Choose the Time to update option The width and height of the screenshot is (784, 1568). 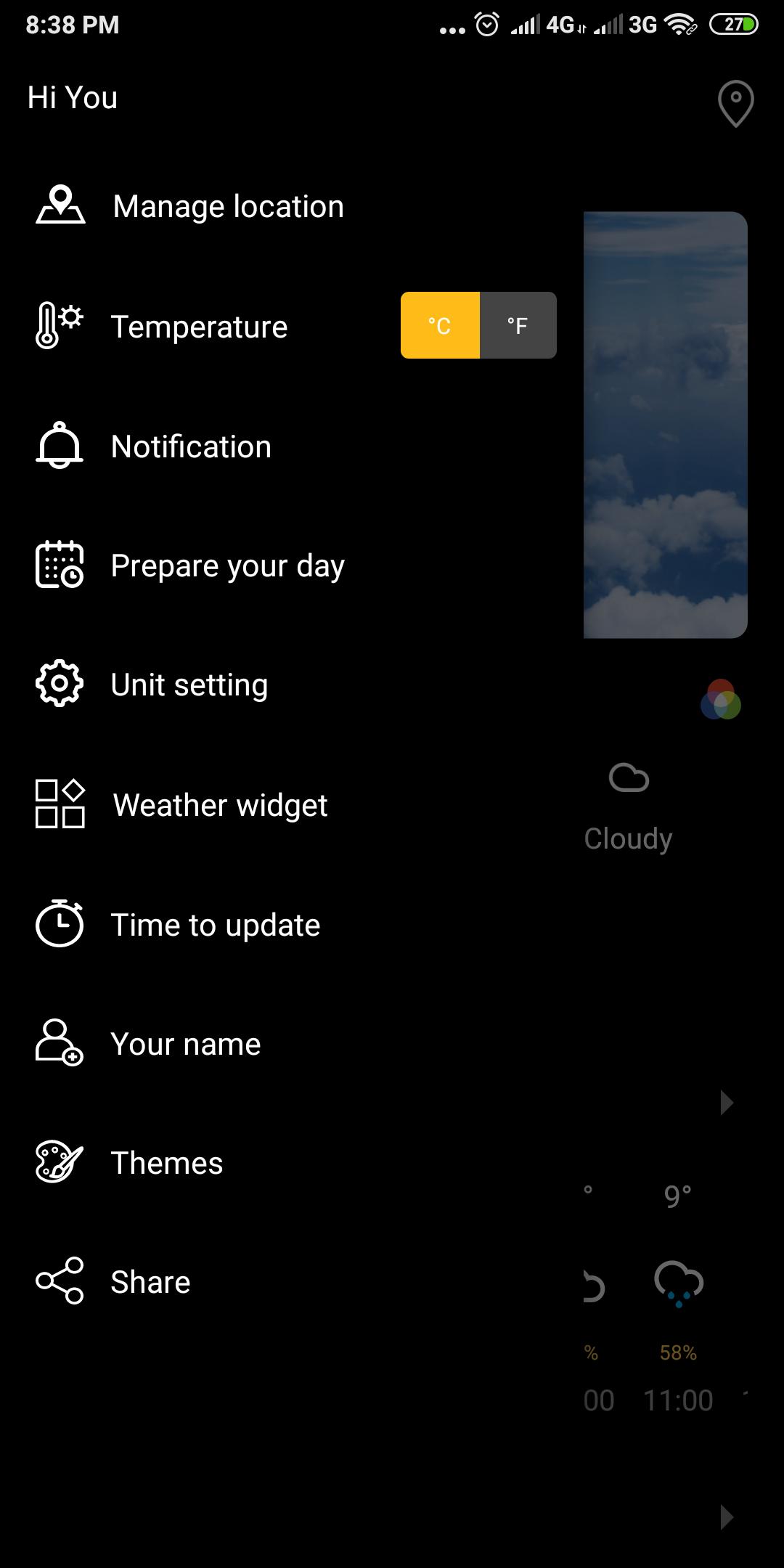pos(215,925)
